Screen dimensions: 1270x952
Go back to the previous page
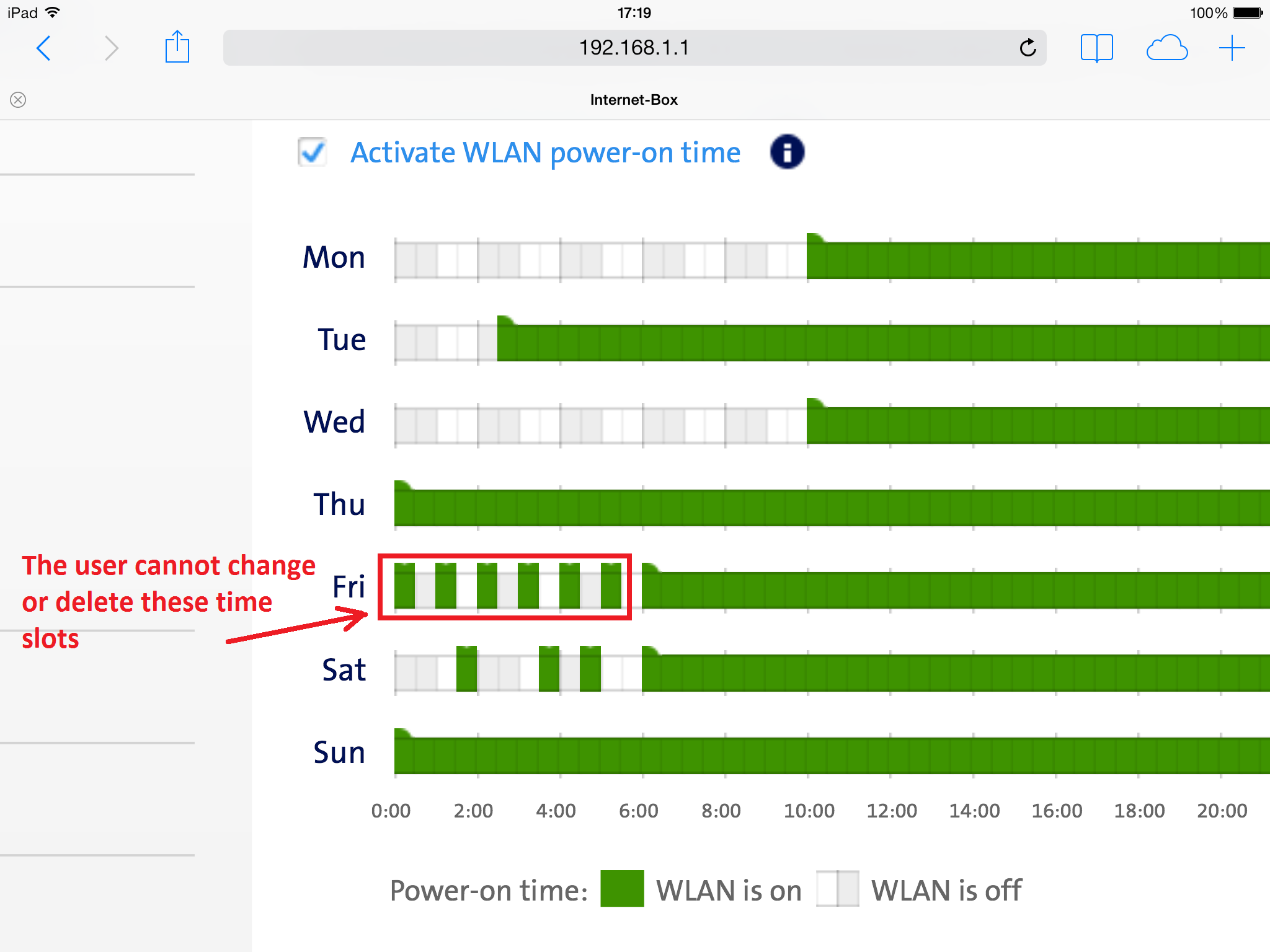pos(43,48)
